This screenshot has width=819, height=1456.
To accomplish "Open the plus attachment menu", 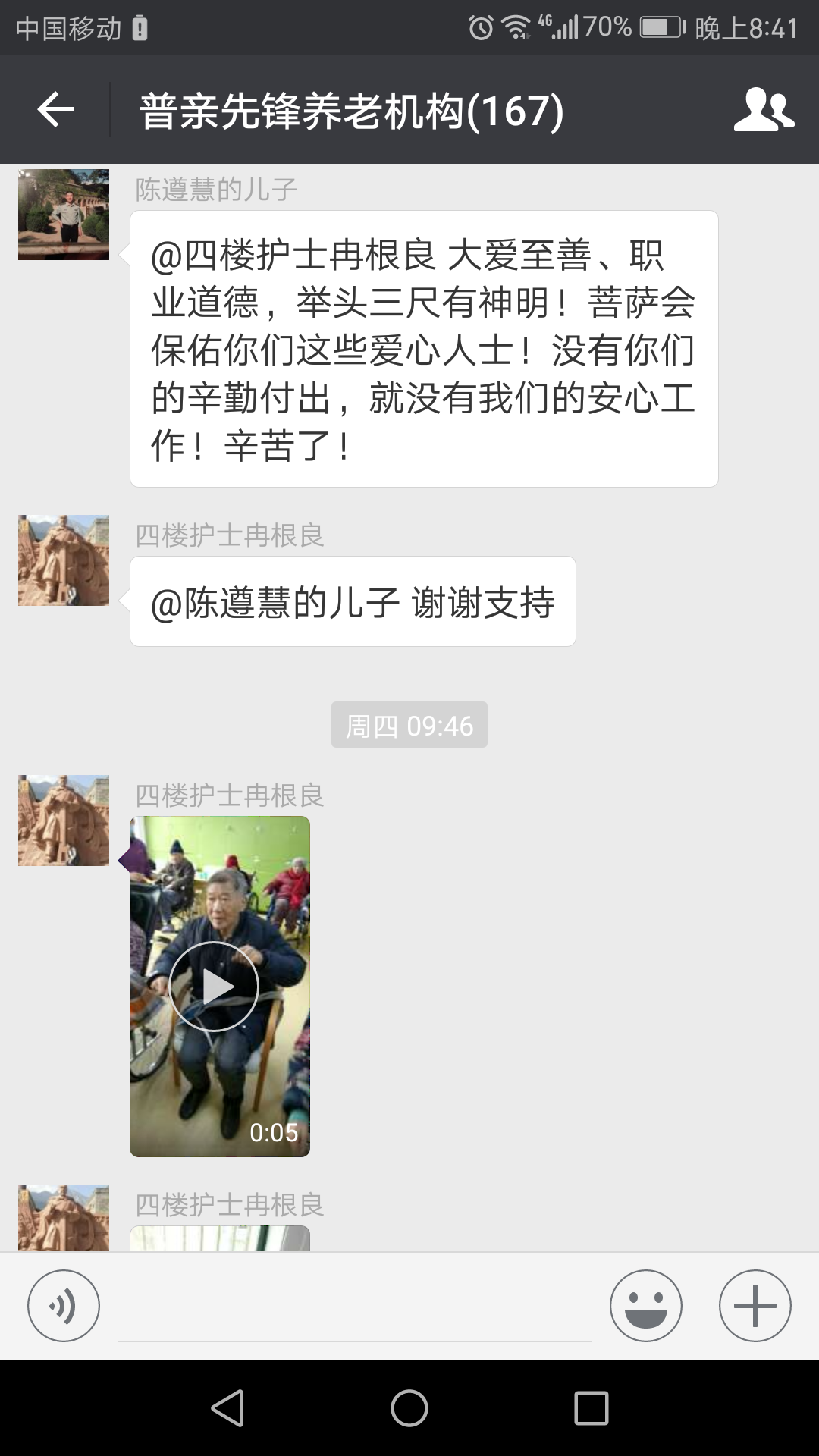I will point(755,1306).
